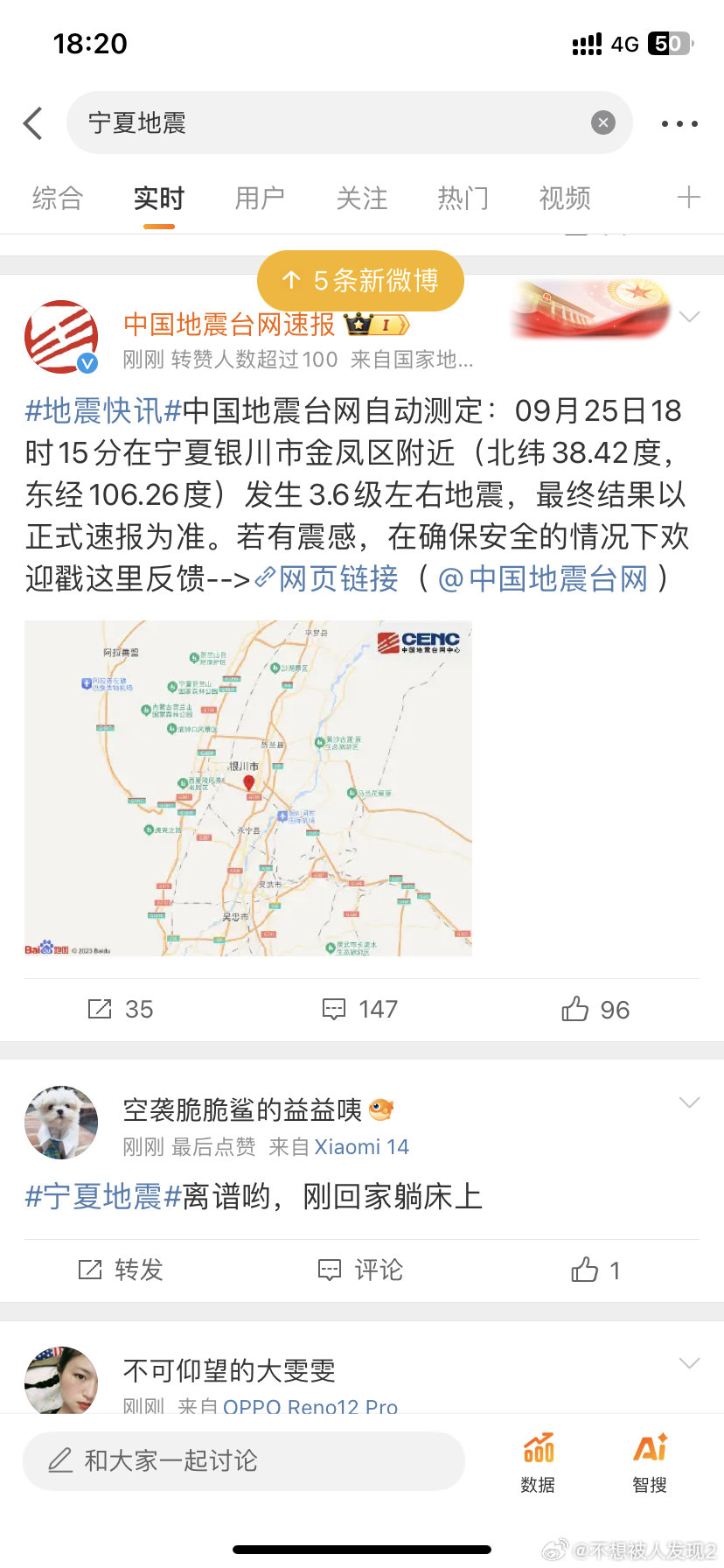724x1568 pixels.
Task: Switch to the 综合 tab
Action: (57, 199)
